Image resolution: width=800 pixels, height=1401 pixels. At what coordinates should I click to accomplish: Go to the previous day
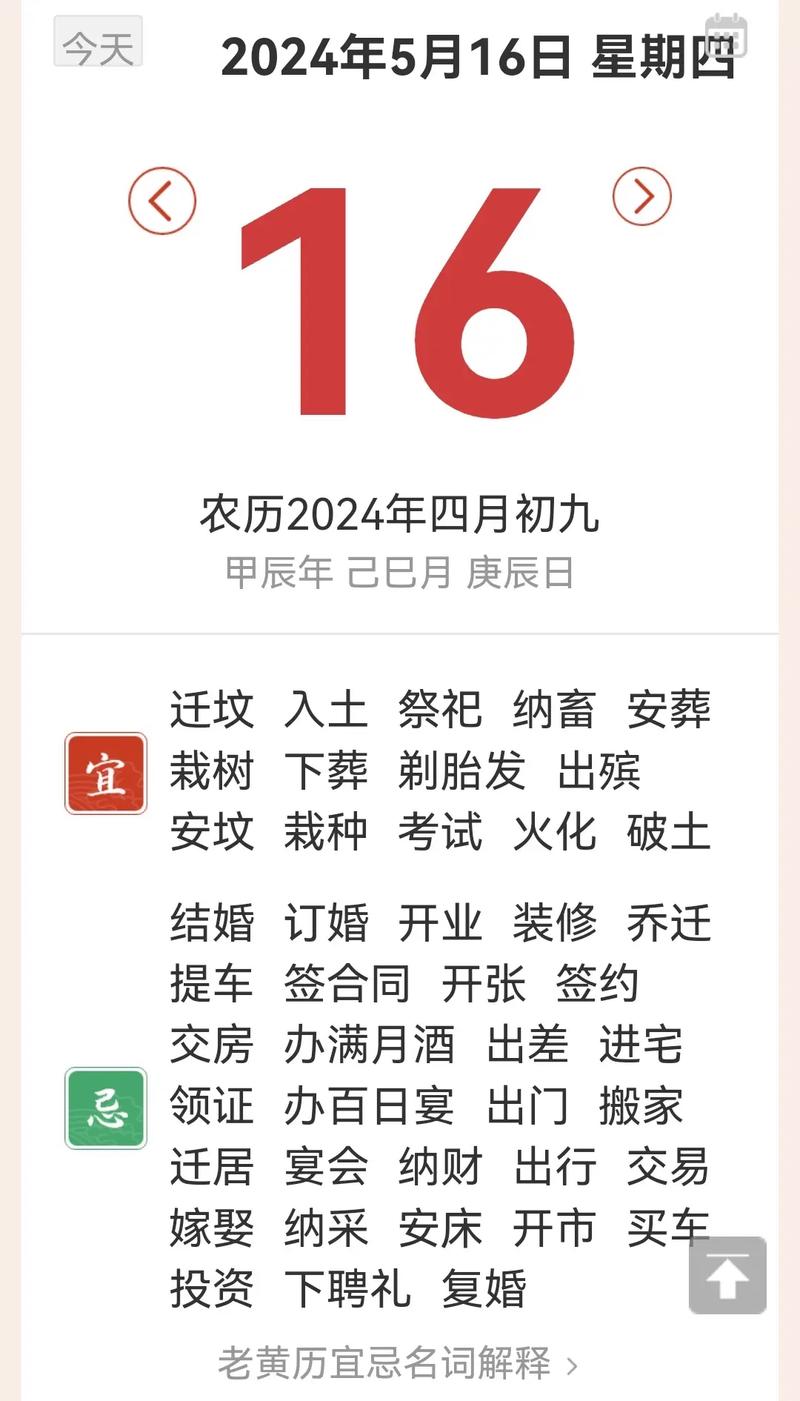[162, 201]
